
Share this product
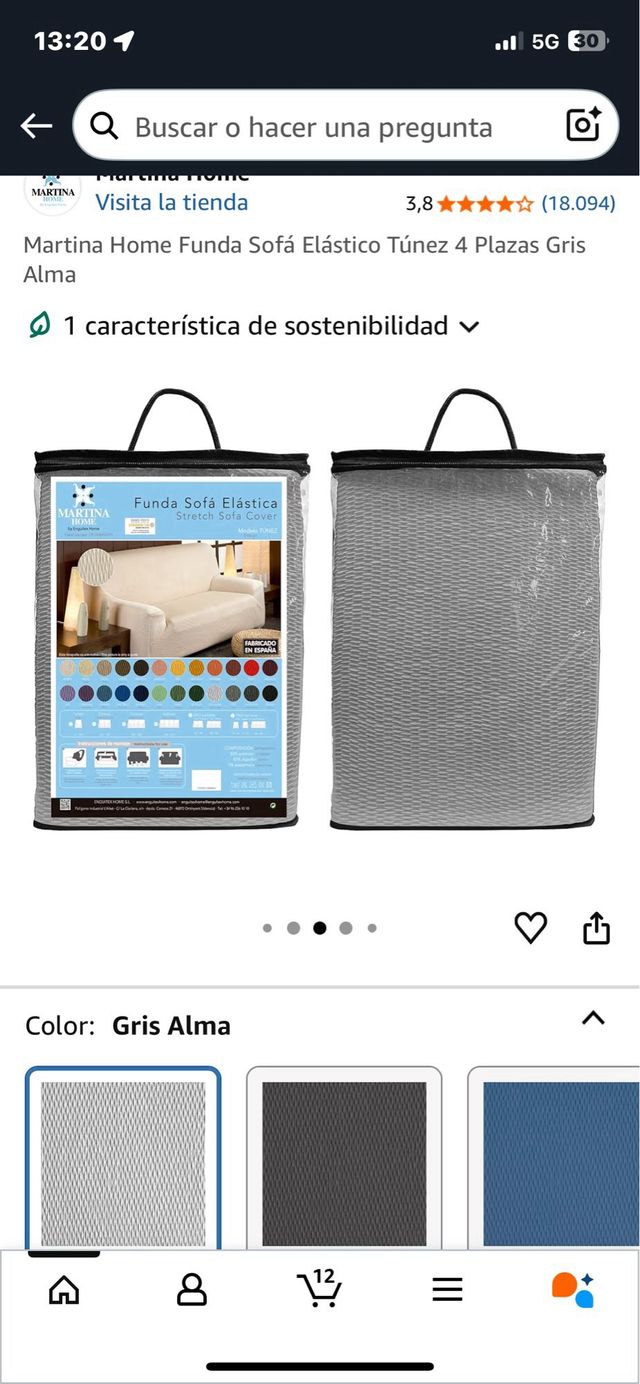(x=596, y=928)
